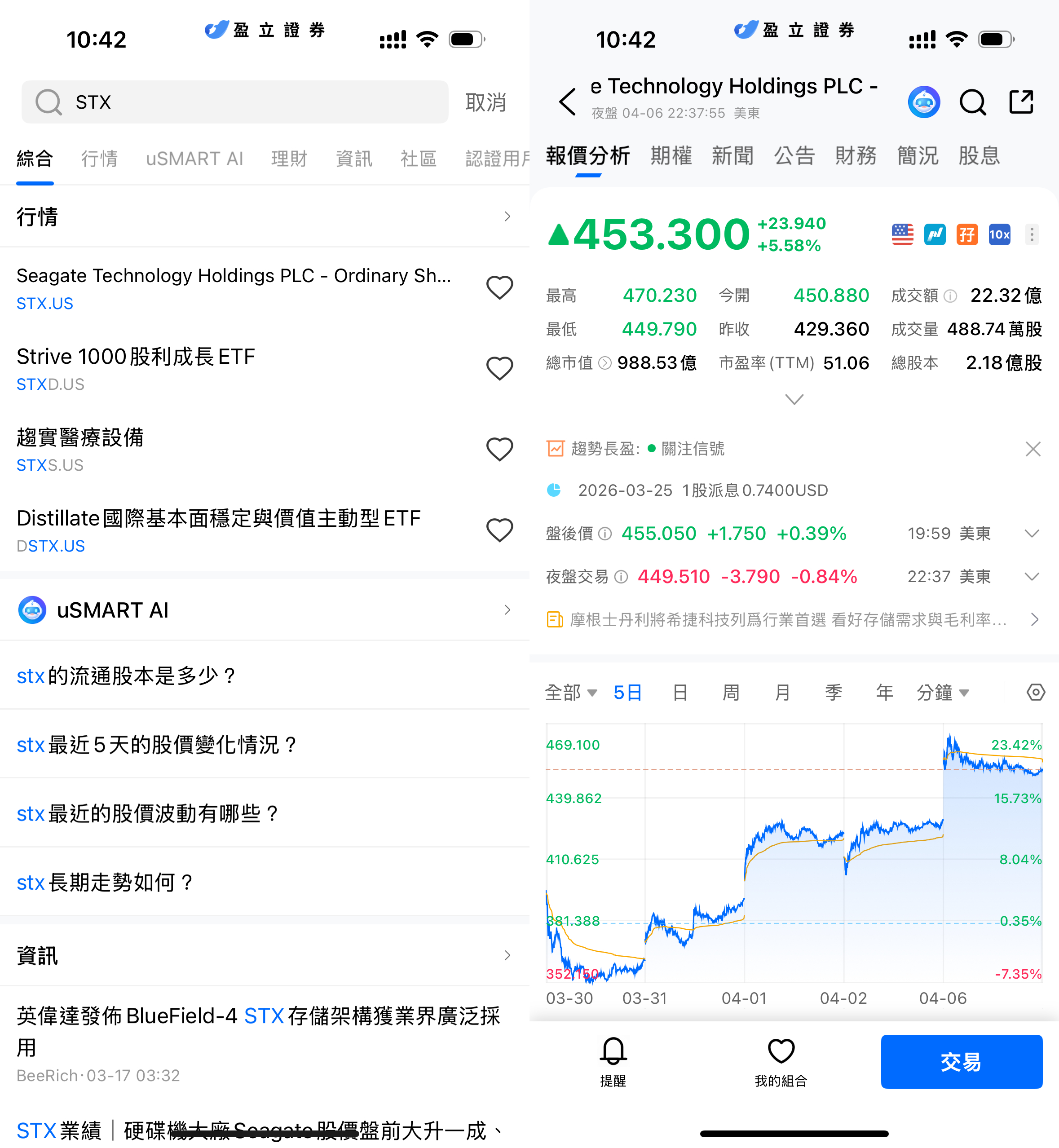Expand the 夜盤交易 night session row
Viewport: 1059px width, 1148px height.
[x=1031, y=577]
